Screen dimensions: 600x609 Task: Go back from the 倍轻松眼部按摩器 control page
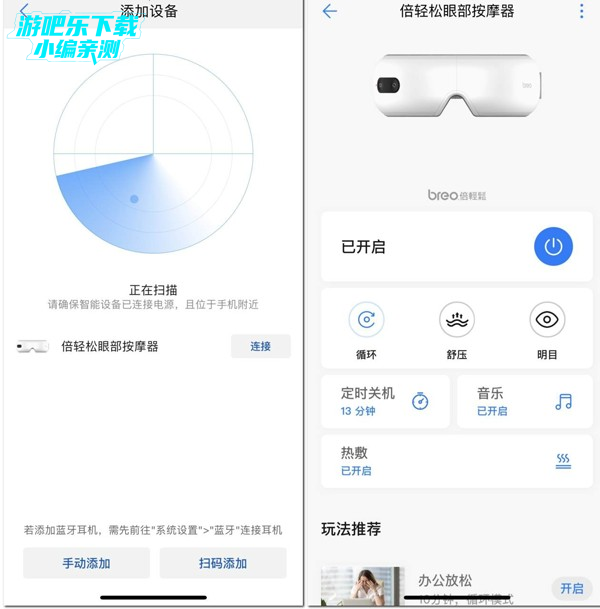[330, 12]
